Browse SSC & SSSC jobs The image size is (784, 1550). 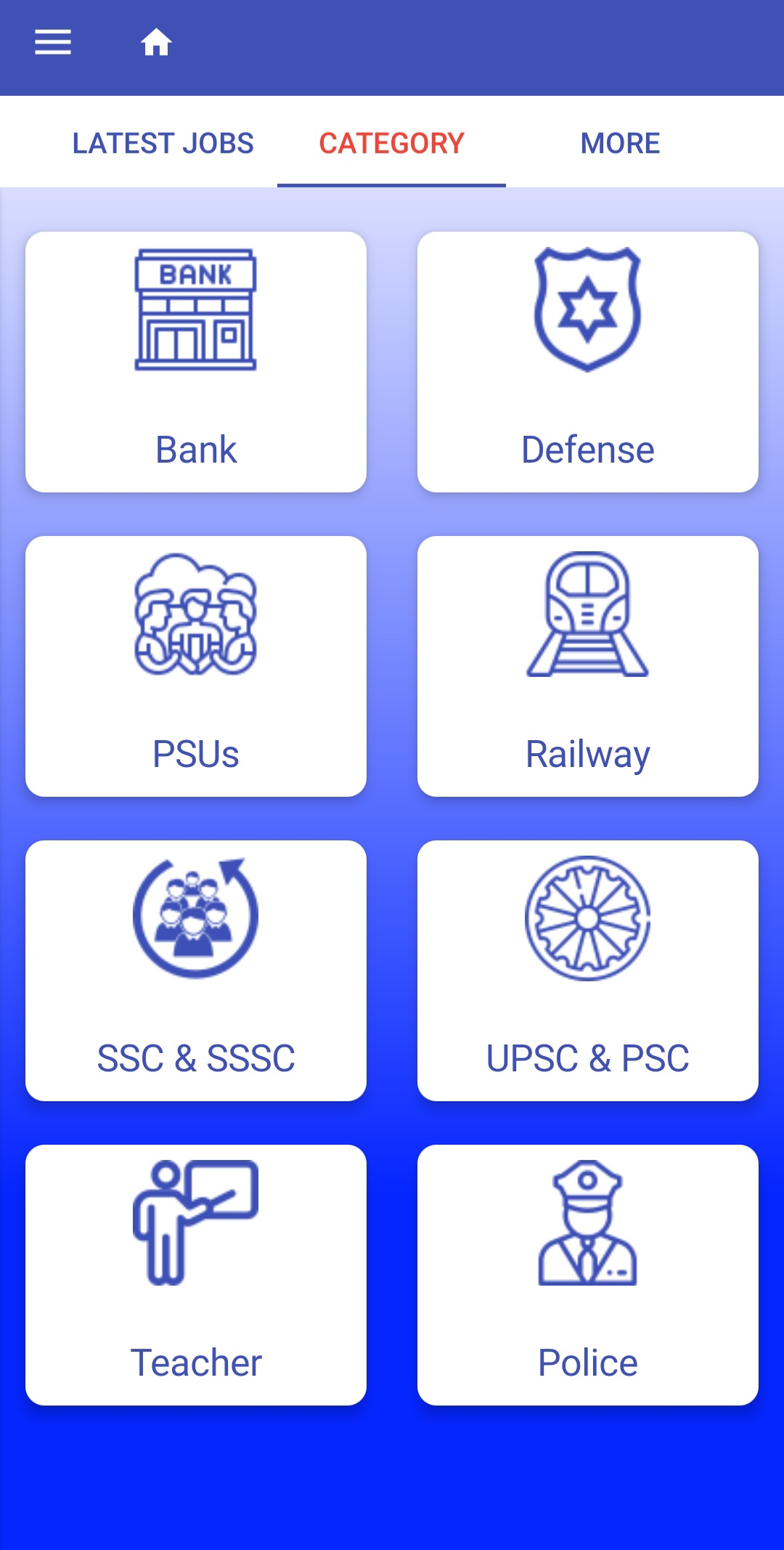[196, 970]
